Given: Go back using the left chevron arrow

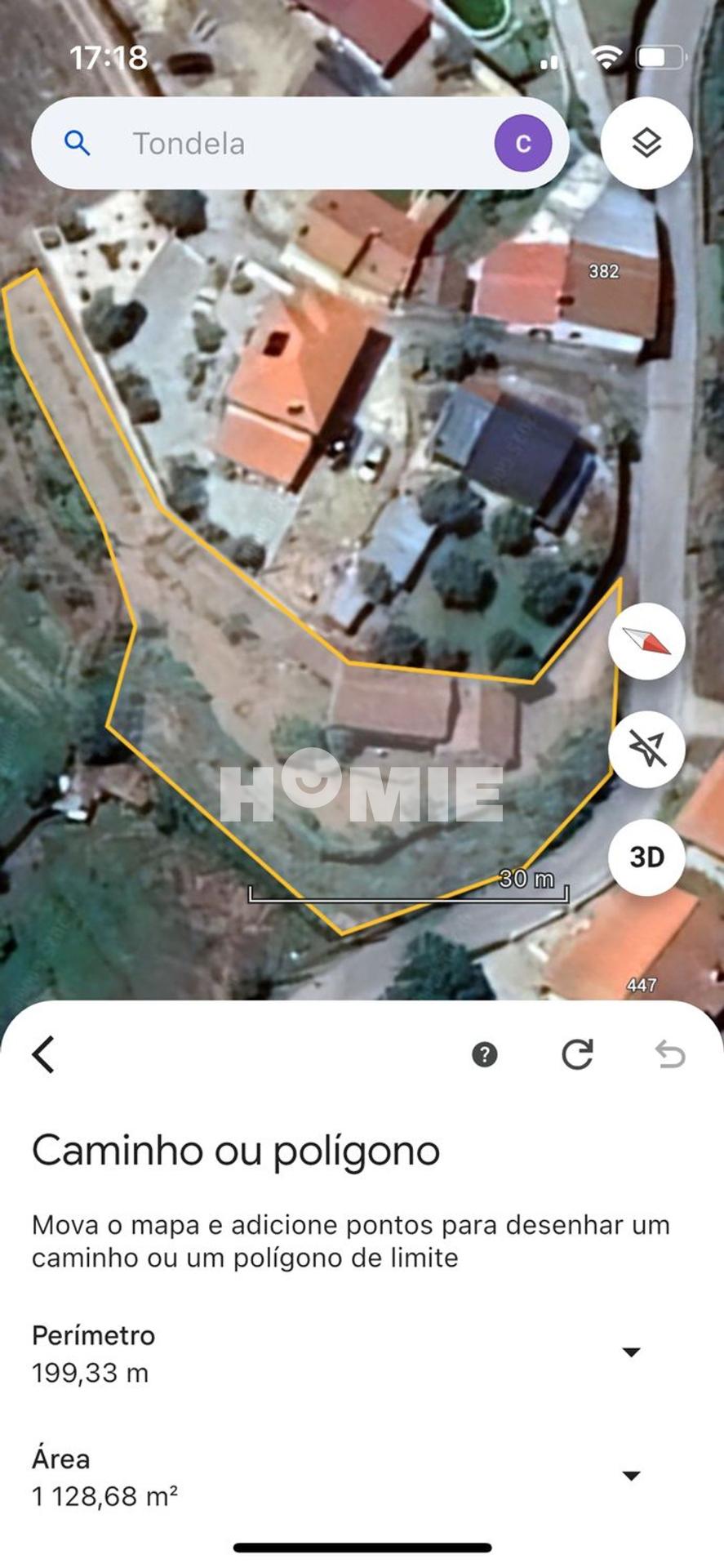Looking at the screenshot, I should tap(43, 1055).
